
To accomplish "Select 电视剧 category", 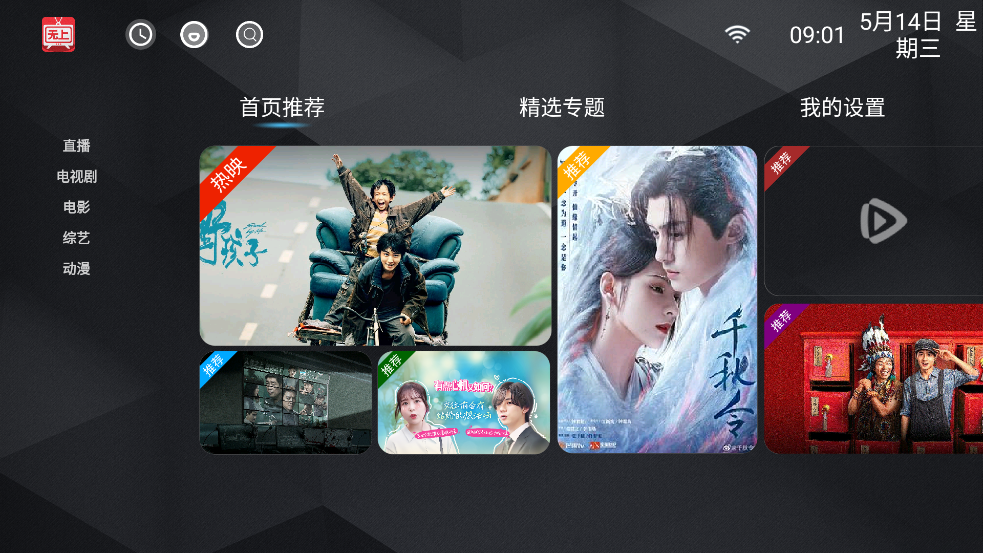I will point(77,177).
